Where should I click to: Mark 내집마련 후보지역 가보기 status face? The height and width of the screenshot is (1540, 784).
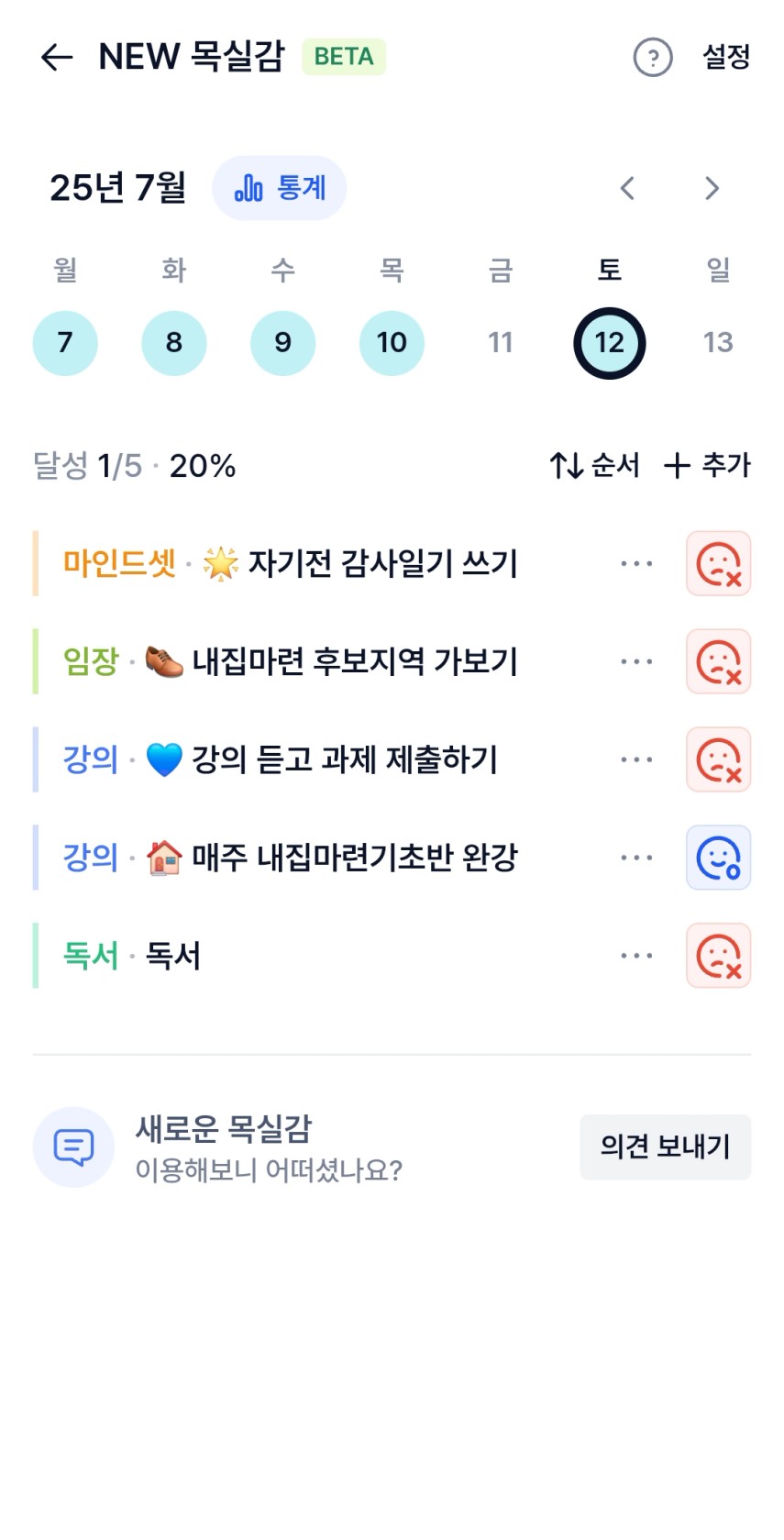pyautogui.click(x=719, y=661)
